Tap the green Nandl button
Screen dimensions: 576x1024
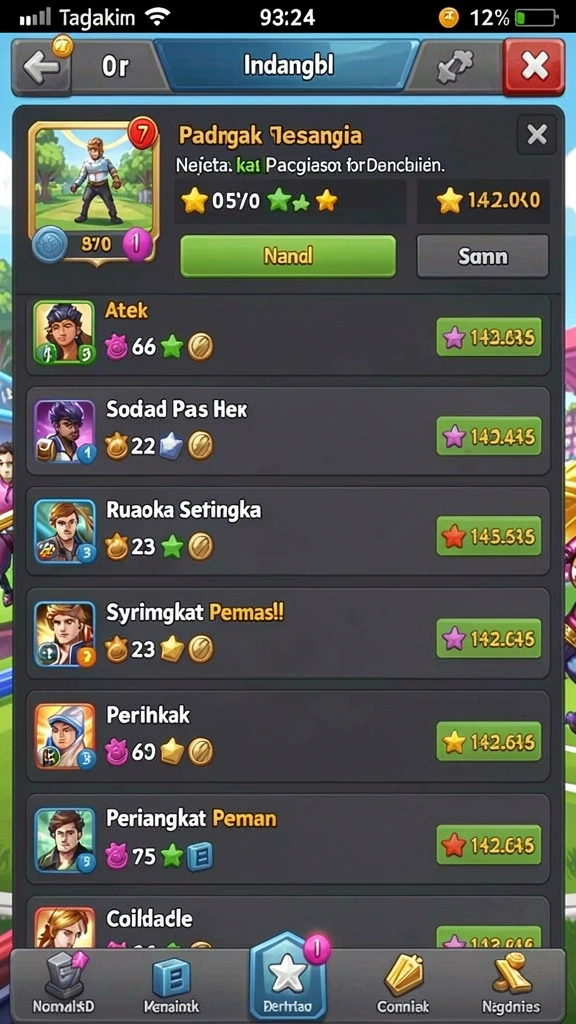288,256
